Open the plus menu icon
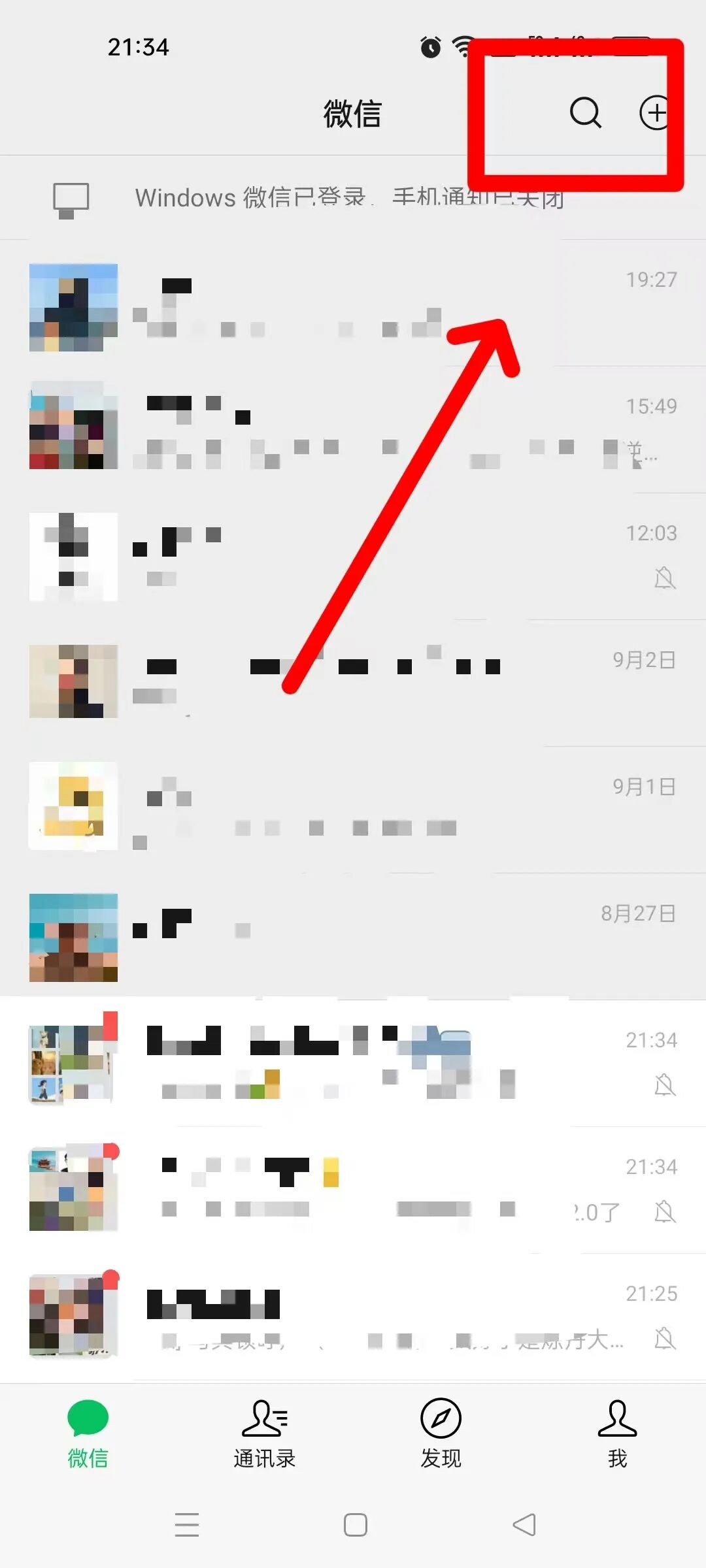Image resolution: width=706 pixels, height=1568 pixels. (654, 112)
